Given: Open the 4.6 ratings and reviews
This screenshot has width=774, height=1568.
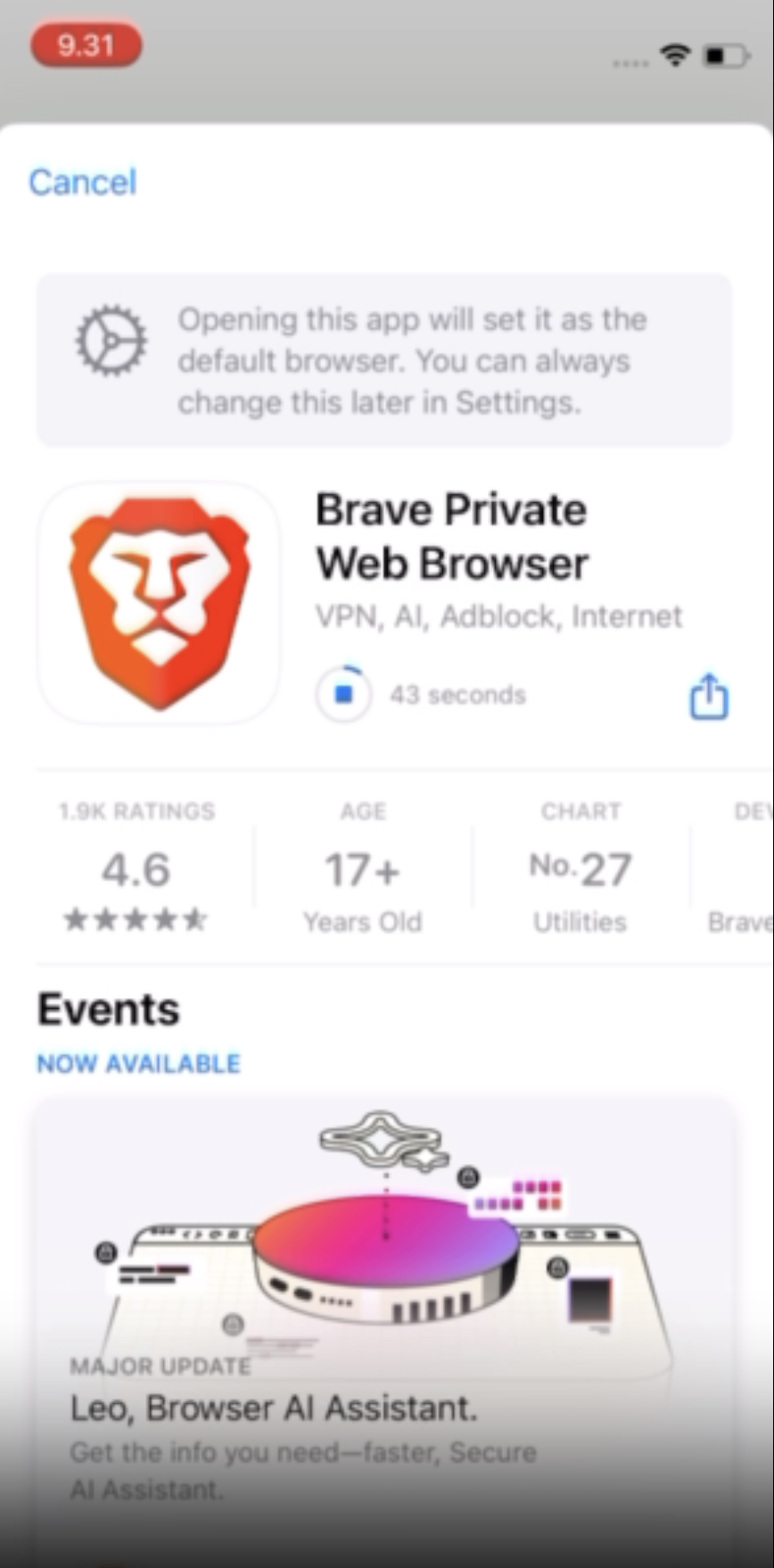Looking at the screenshot, I should (x=136, y=870).
